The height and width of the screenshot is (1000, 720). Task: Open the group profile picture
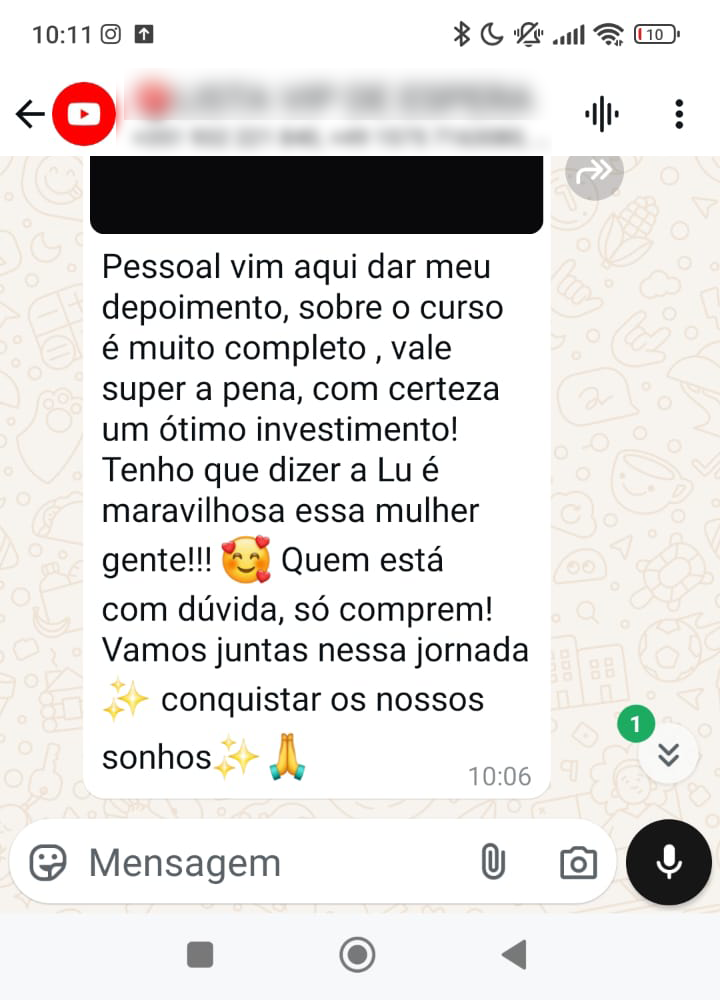click(84, 114)
